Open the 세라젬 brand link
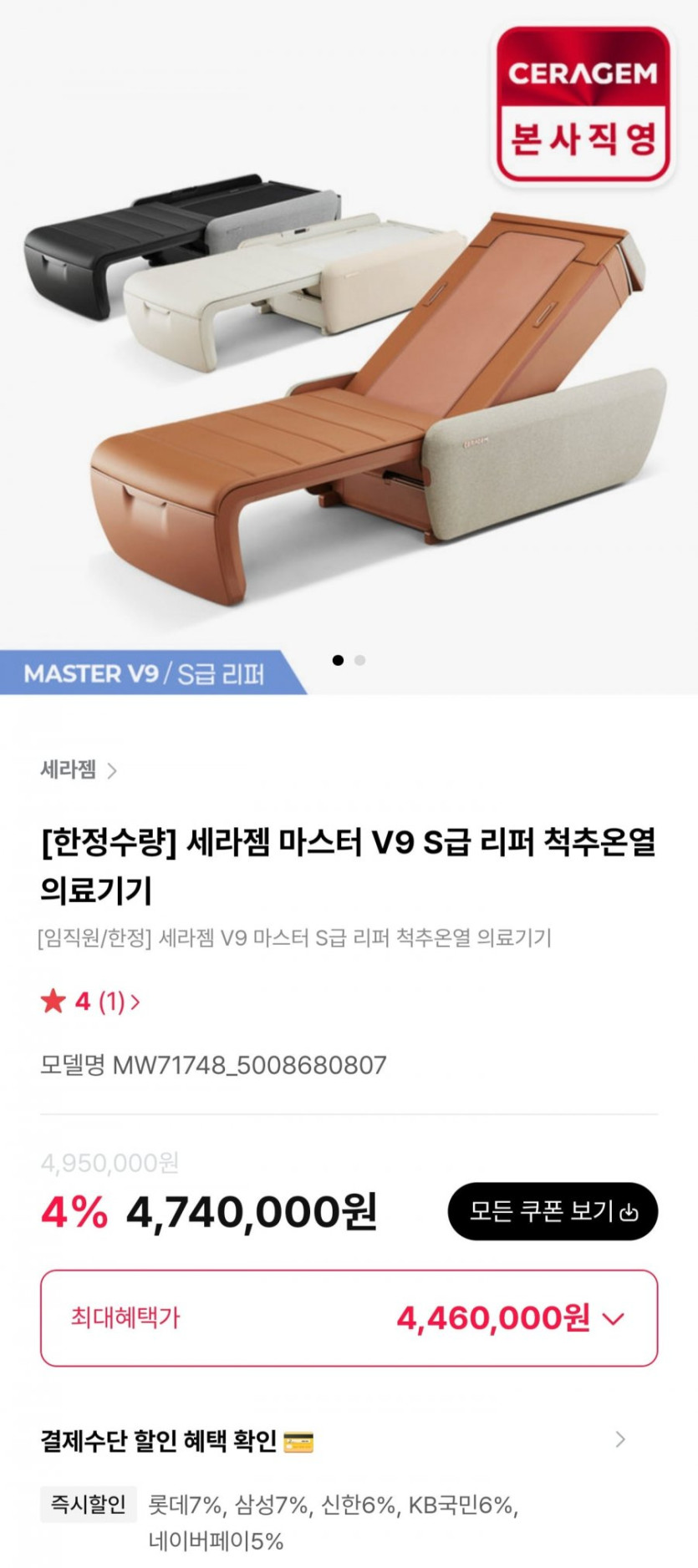 (x=78, y=769)
